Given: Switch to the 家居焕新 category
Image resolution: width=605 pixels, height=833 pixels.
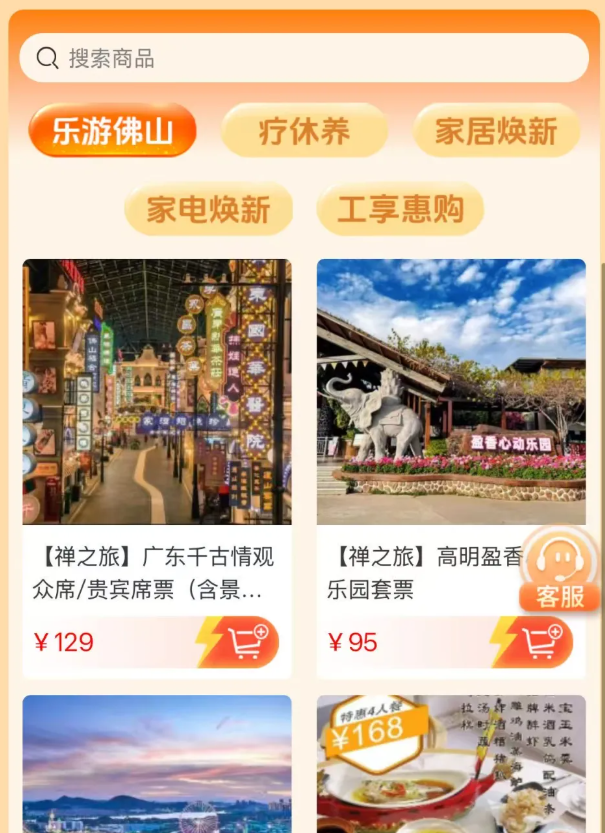Looking at the screenshot, I should pos(496,131).
